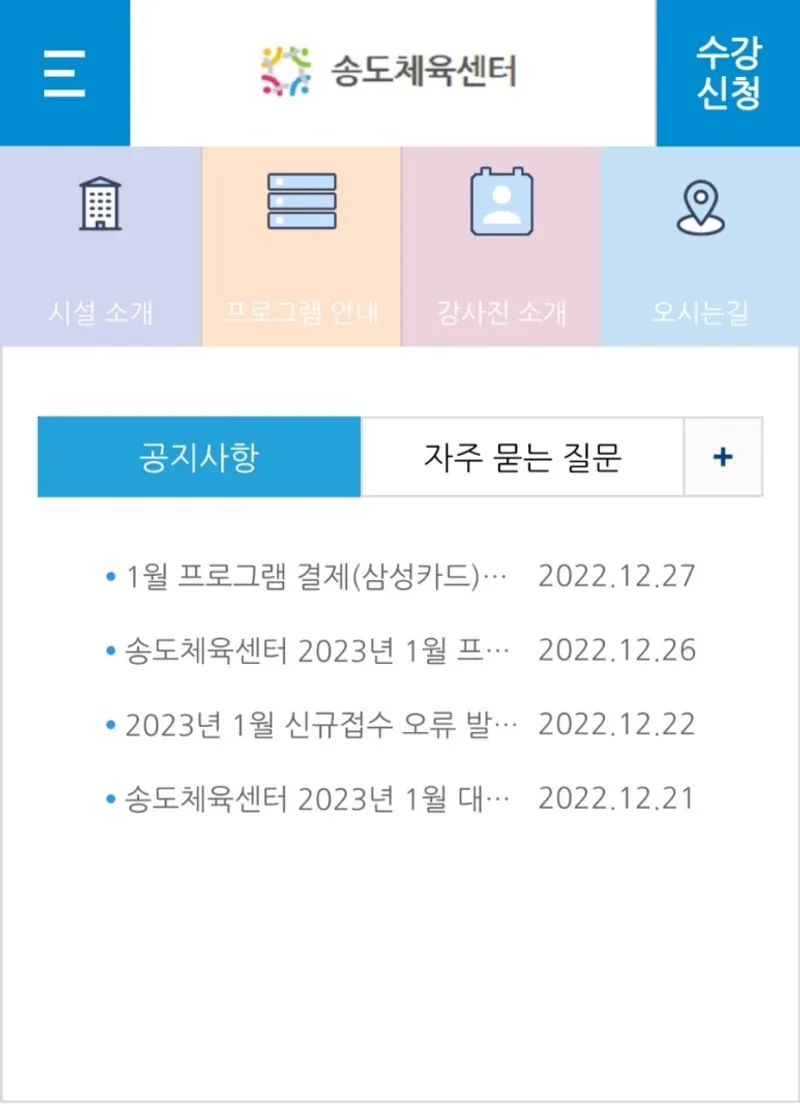Viewport: 800px width, 1105px height.
Task: Open the 2023년 1월 신규접수 오류 notice
Action: pos(320,725)
